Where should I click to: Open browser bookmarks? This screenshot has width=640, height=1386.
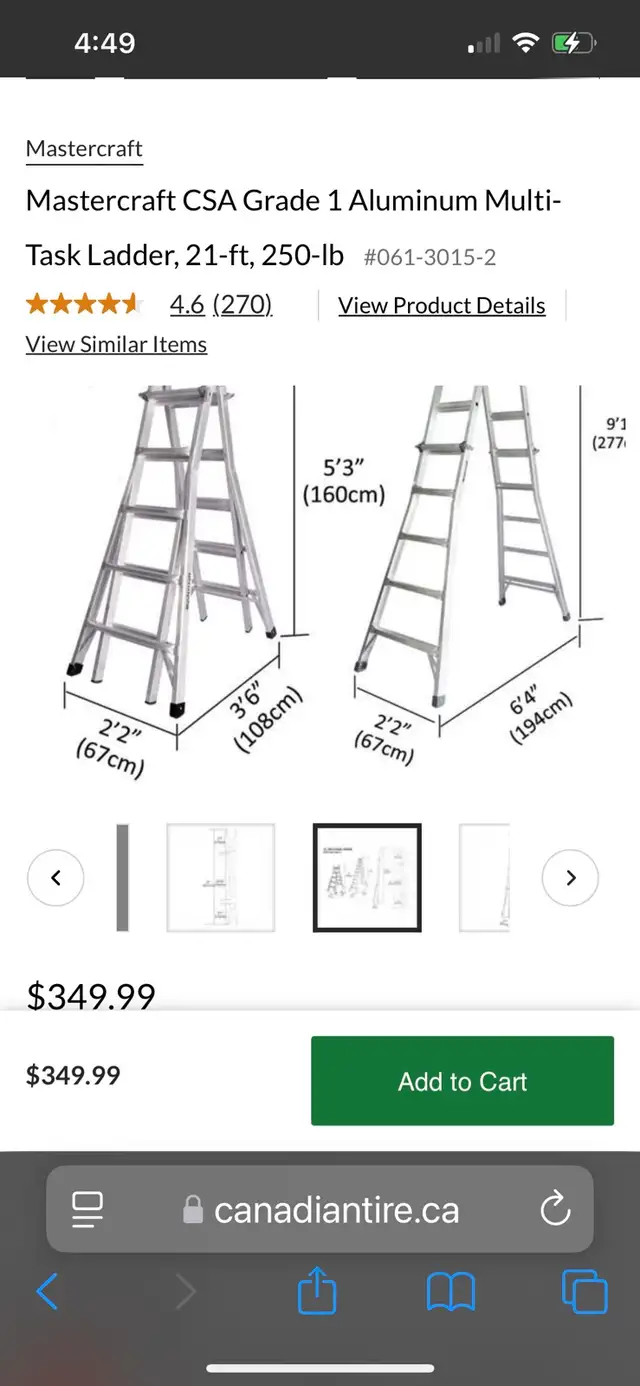click(451, 1292)
